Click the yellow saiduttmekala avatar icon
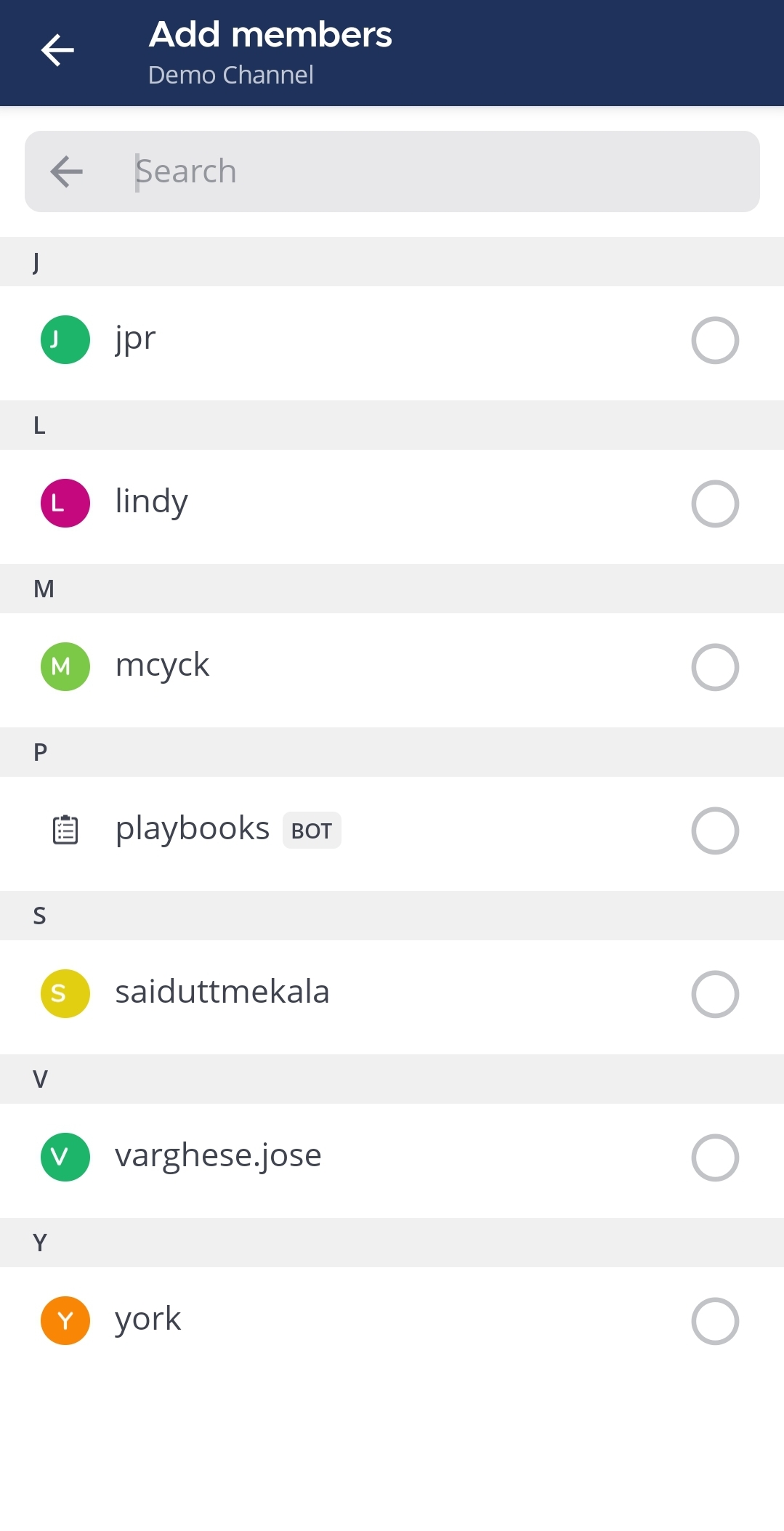This screenshot has width=784, height=1531. [x=65, y=993]
